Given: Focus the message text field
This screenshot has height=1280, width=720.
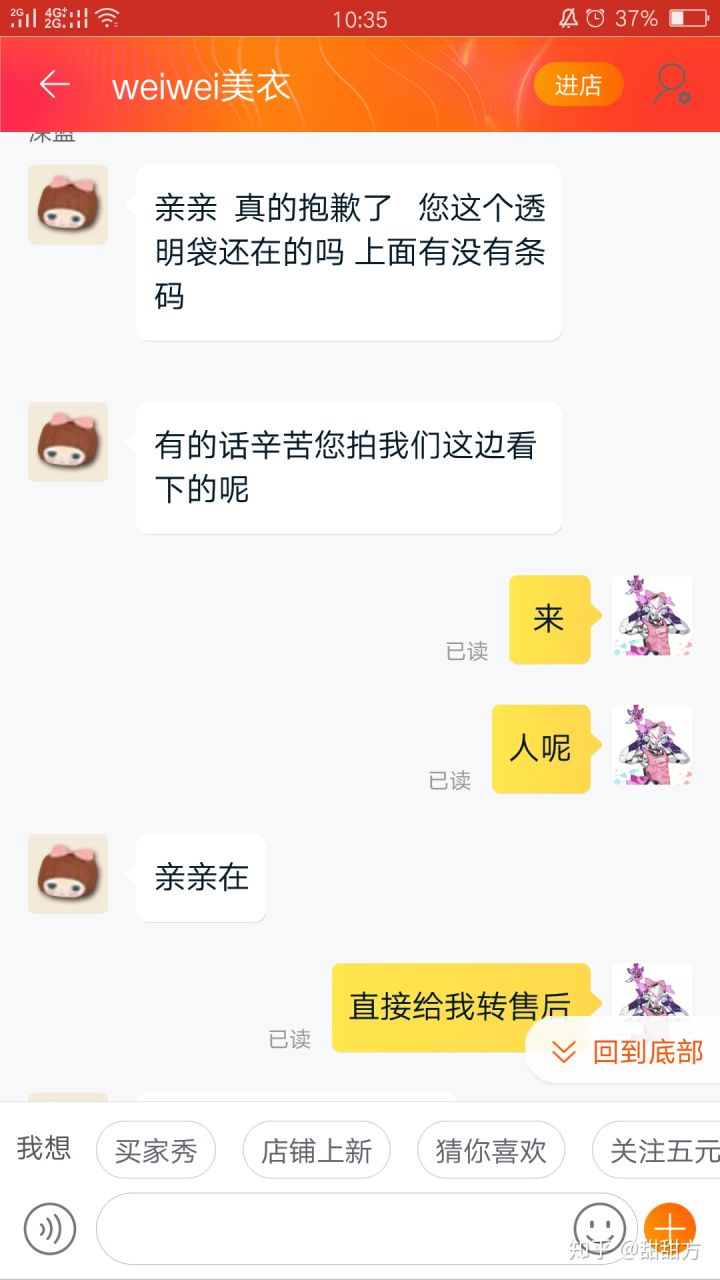Looking at the screenshot, I should 330,1228.
